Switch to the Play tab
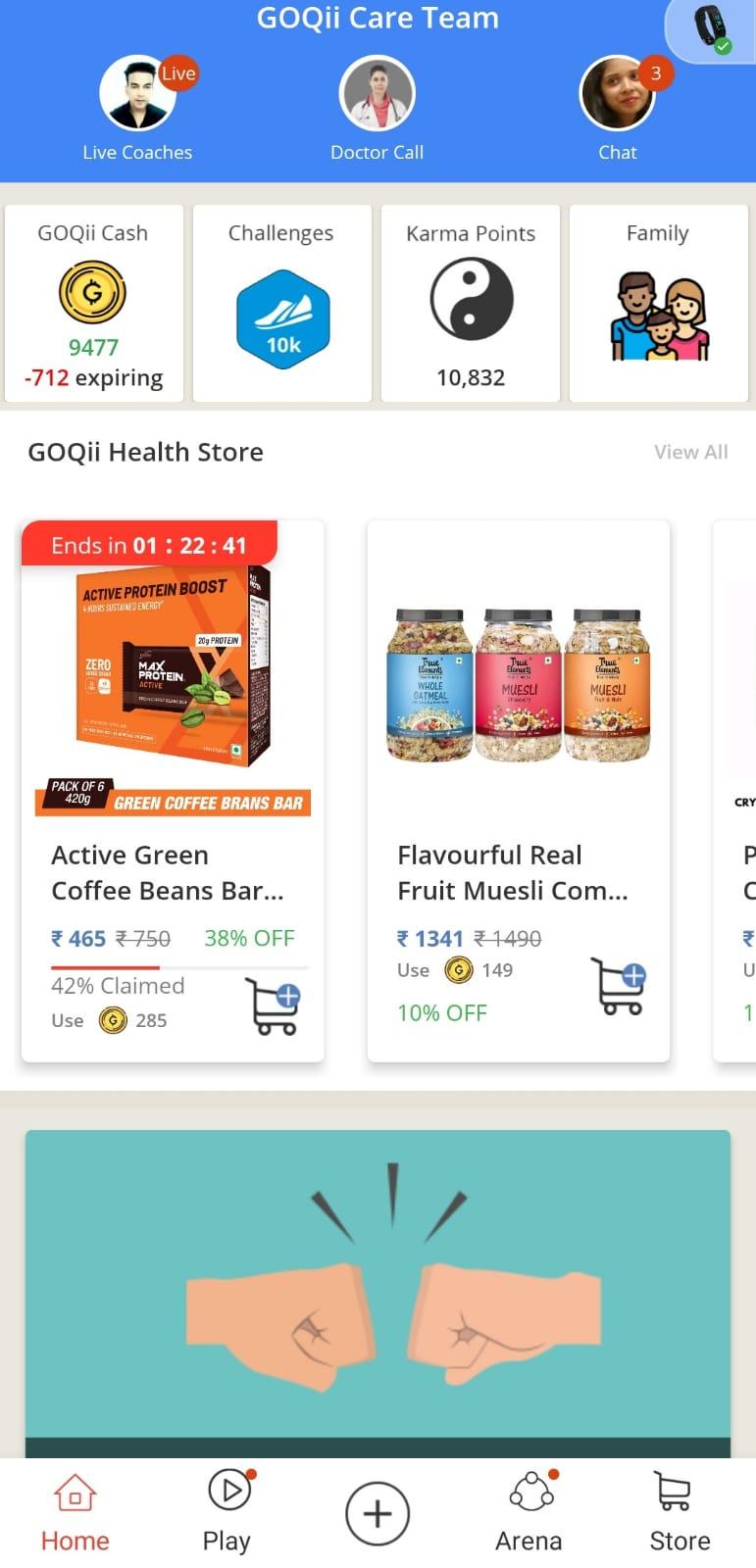756x1568 pixels. point(227,1513)
